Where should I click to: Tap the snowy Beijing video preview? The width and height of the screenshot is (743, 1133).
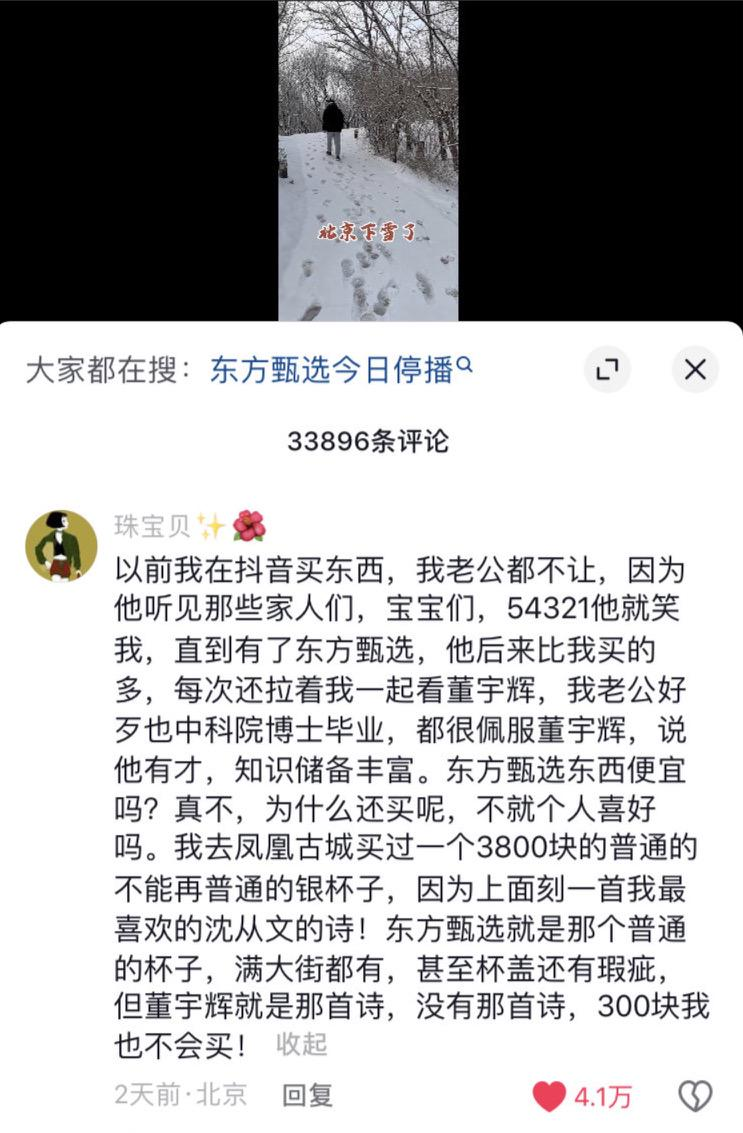(x=368, y=160)
